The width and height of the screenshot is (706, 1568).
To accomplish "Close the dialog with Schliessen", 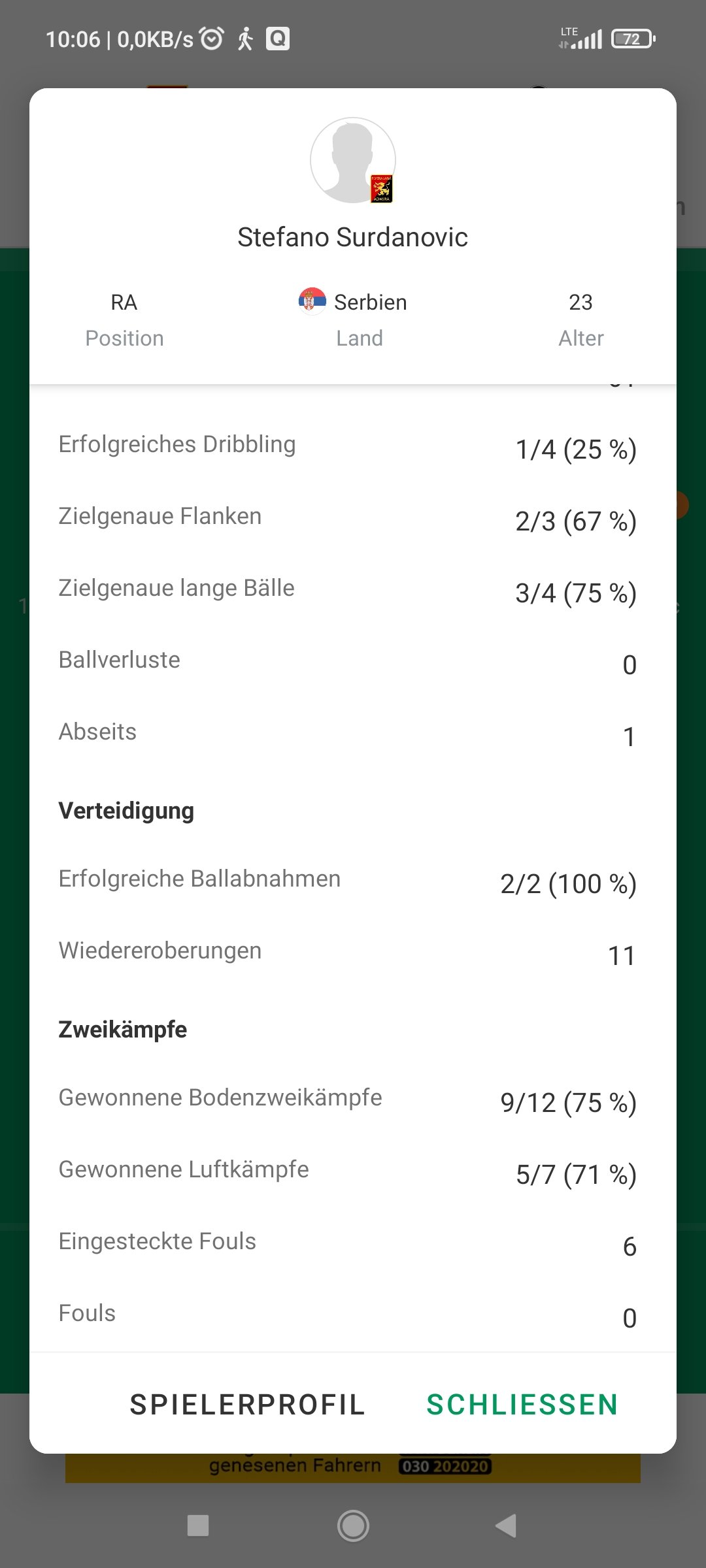I will pos(522,1404).
